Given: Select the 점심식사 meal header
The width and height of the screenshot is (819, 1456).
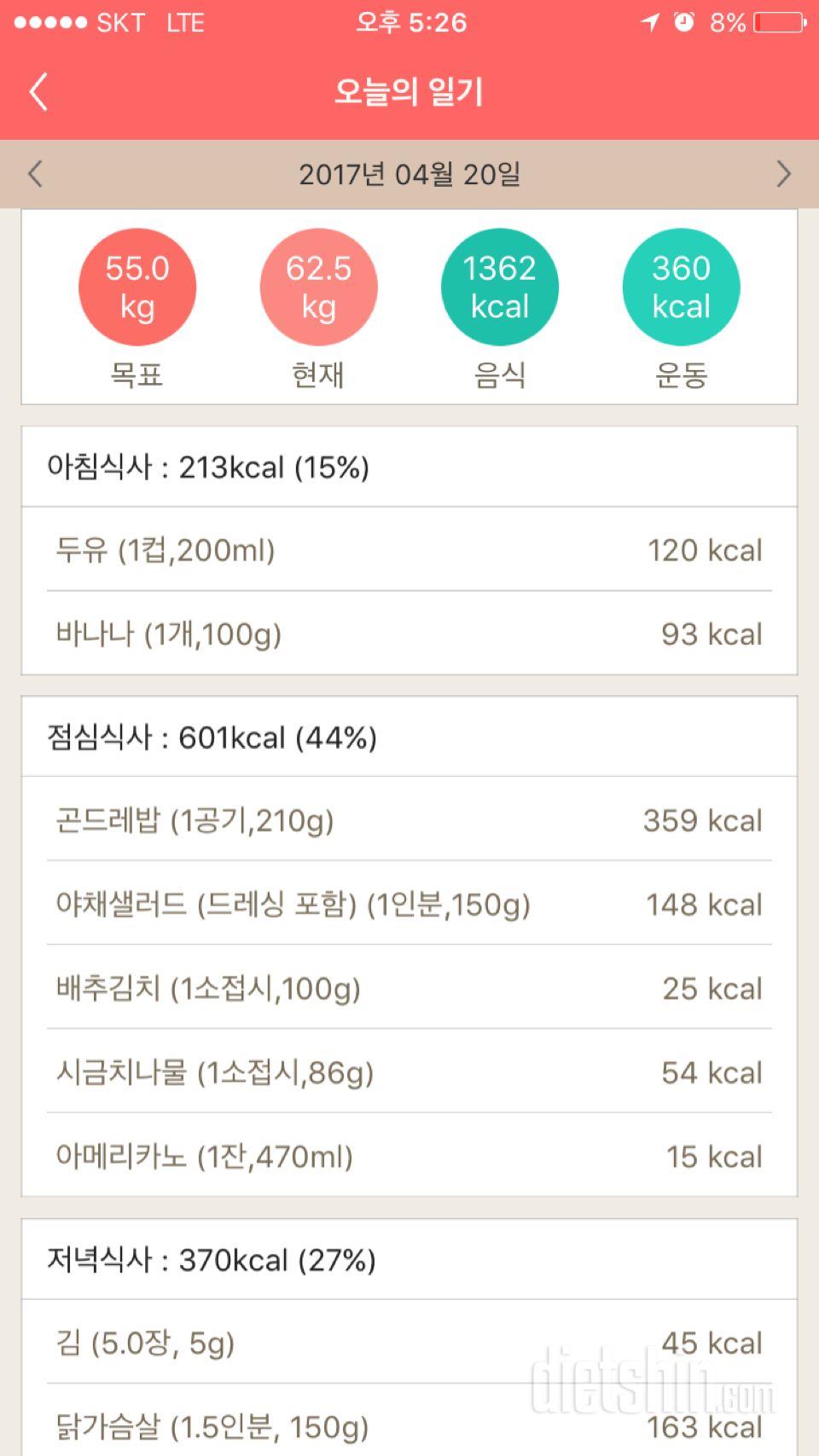Looking at the screenshot, I should pos(409,737).
